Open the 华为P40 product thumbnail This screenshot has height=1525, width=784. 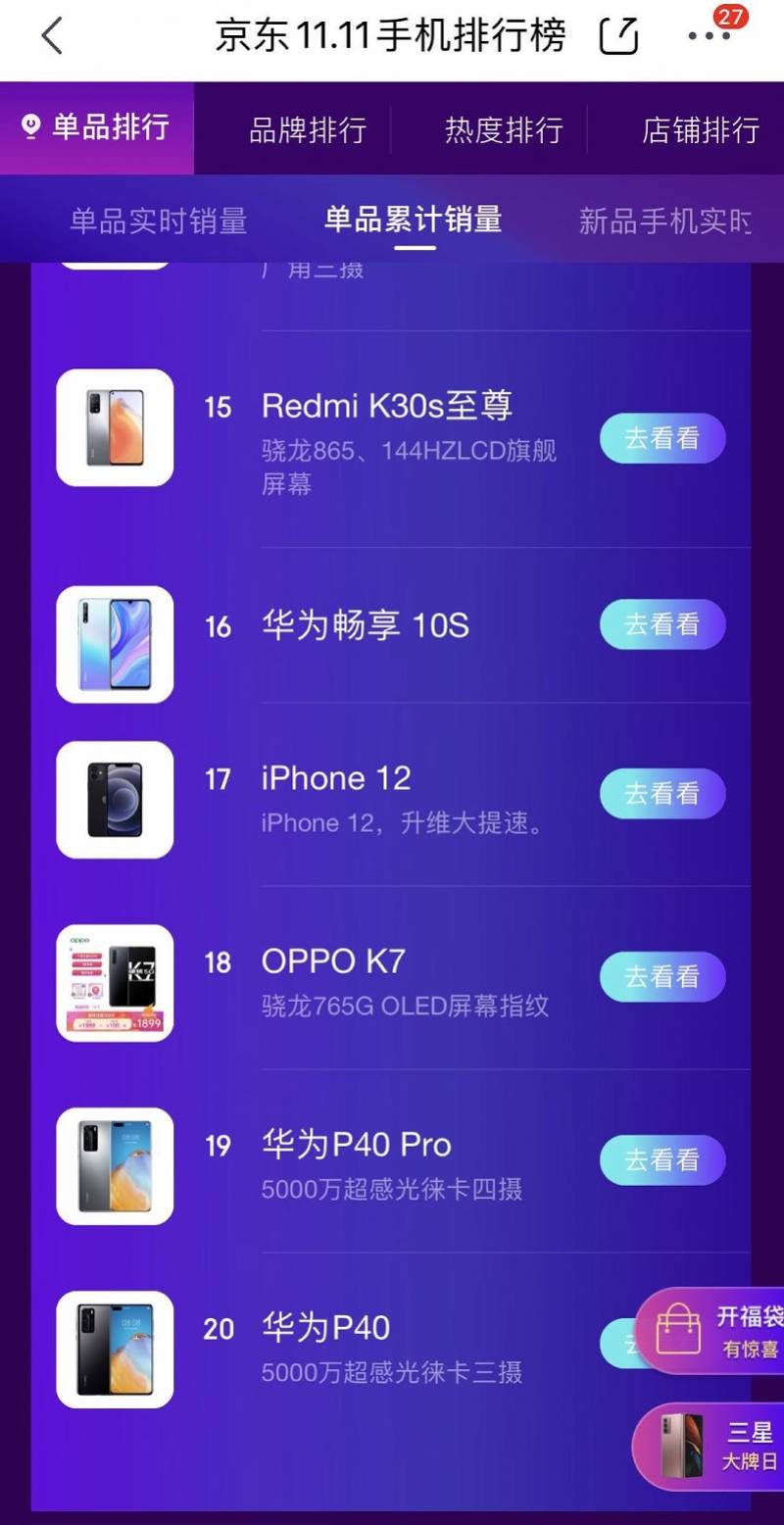[115, 1349]
